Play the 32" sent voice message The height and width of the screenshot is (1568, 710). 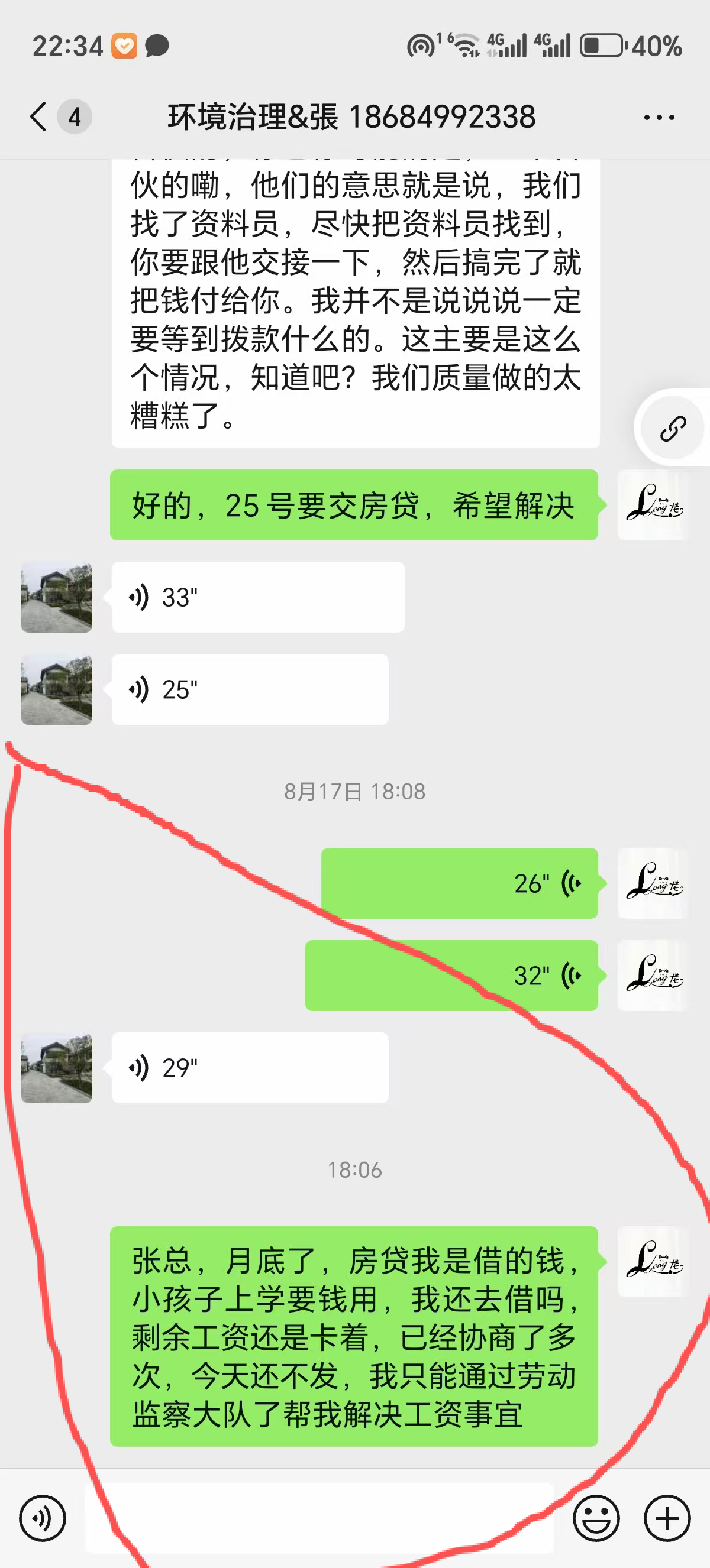point(451,976)
